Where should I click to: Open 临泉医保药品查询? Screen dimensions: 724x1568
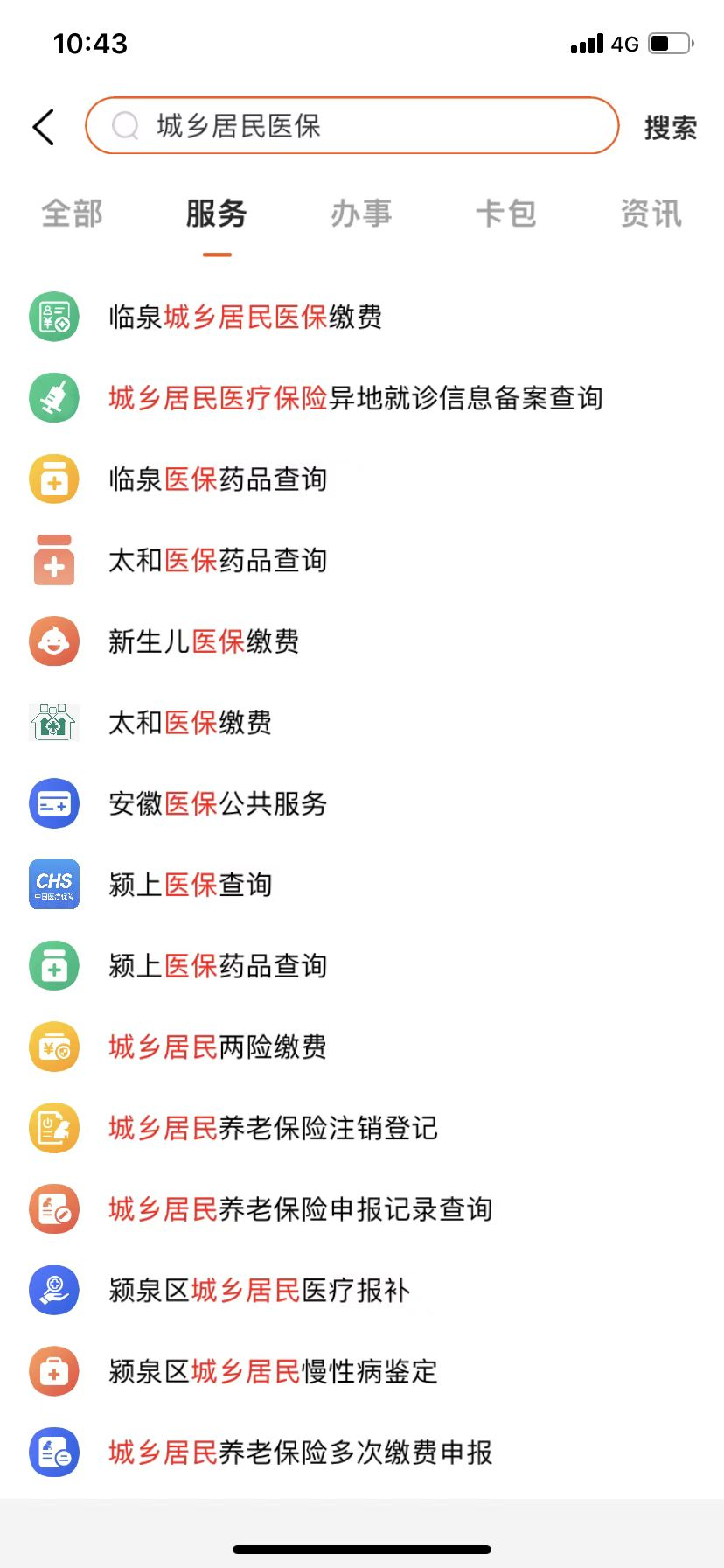pyautogui.click(x=218, y=479)
